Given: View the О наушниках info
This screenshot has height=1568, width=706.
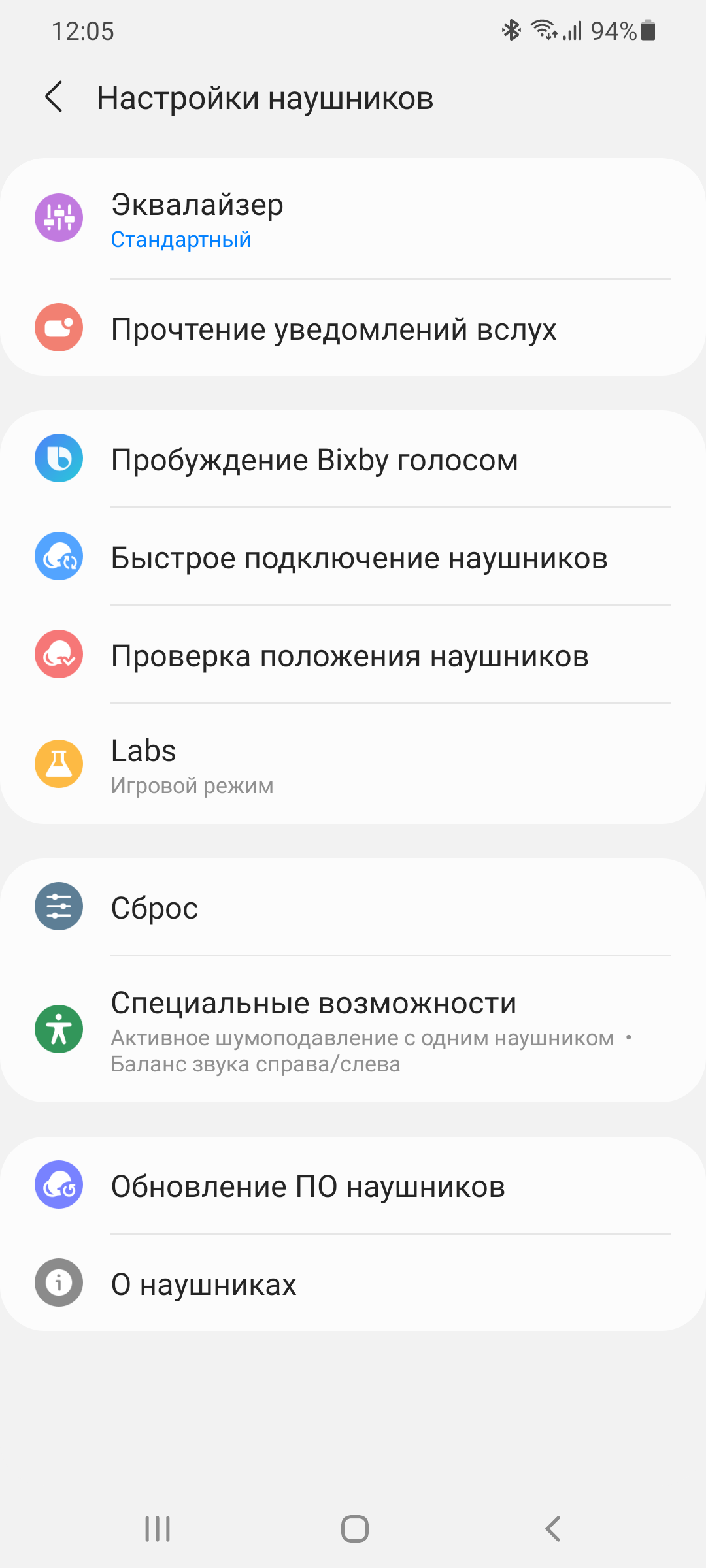Looking at the screenshot, I should tap(353, 1284).
